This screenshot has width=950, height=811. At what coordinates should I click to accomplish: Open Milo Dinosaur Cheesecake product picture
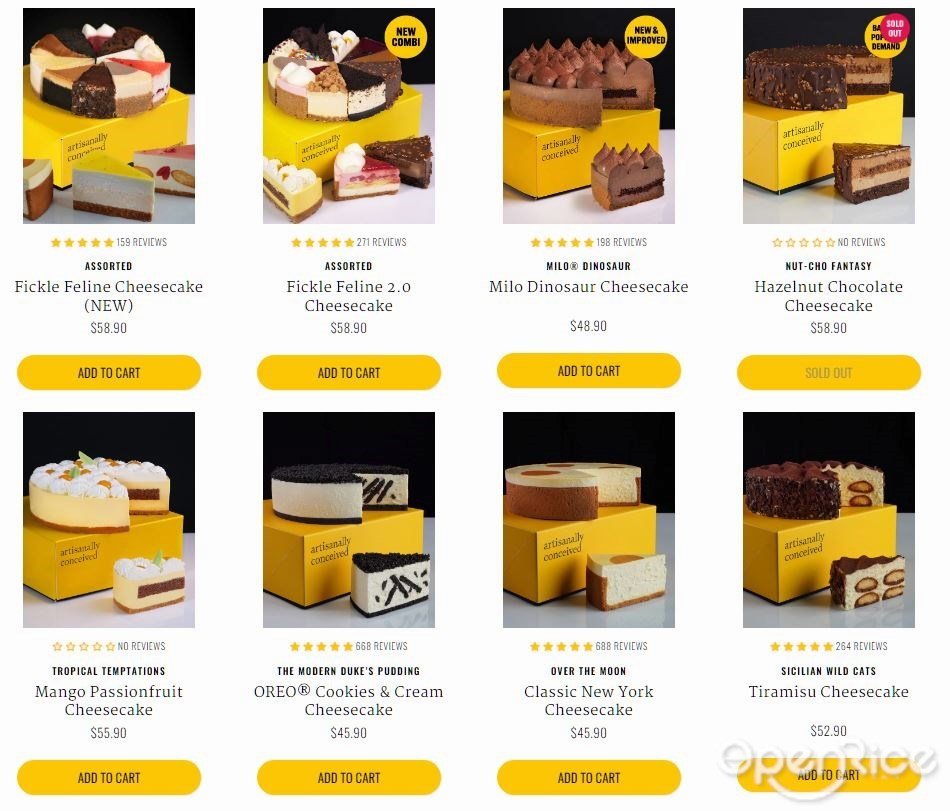[x=589, y=116]
